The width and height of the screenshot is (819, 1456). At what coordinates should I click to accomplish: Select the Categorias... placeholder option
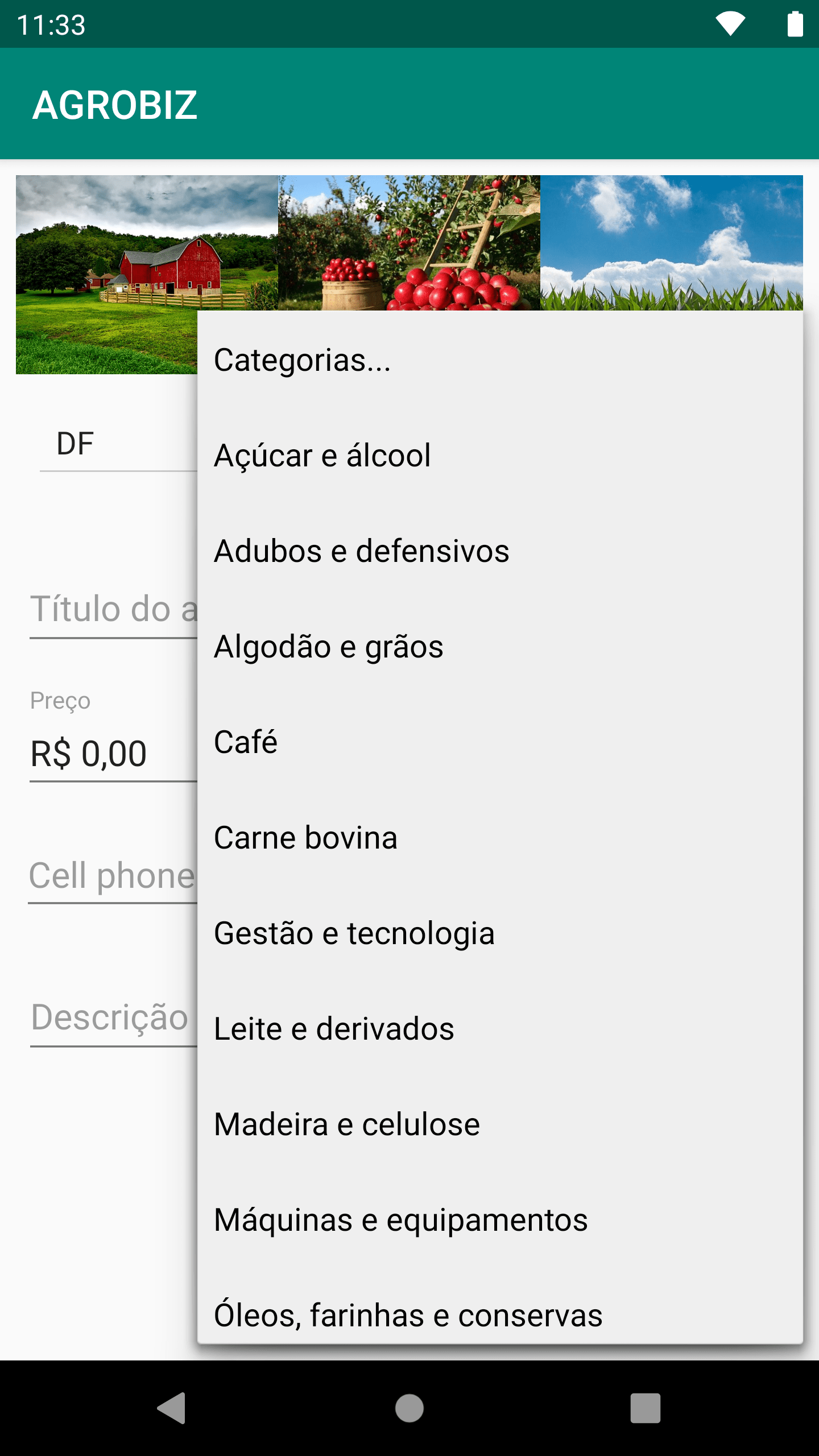click(500, 360)
